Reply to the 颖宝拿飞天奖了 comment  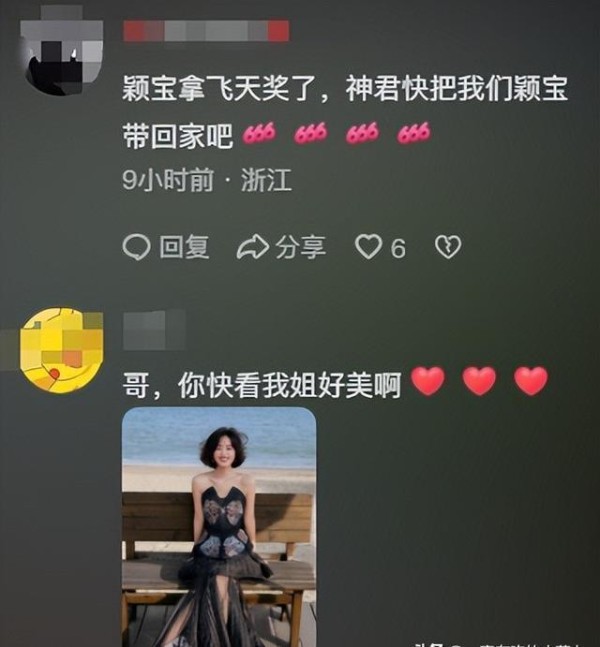[165, 247]
